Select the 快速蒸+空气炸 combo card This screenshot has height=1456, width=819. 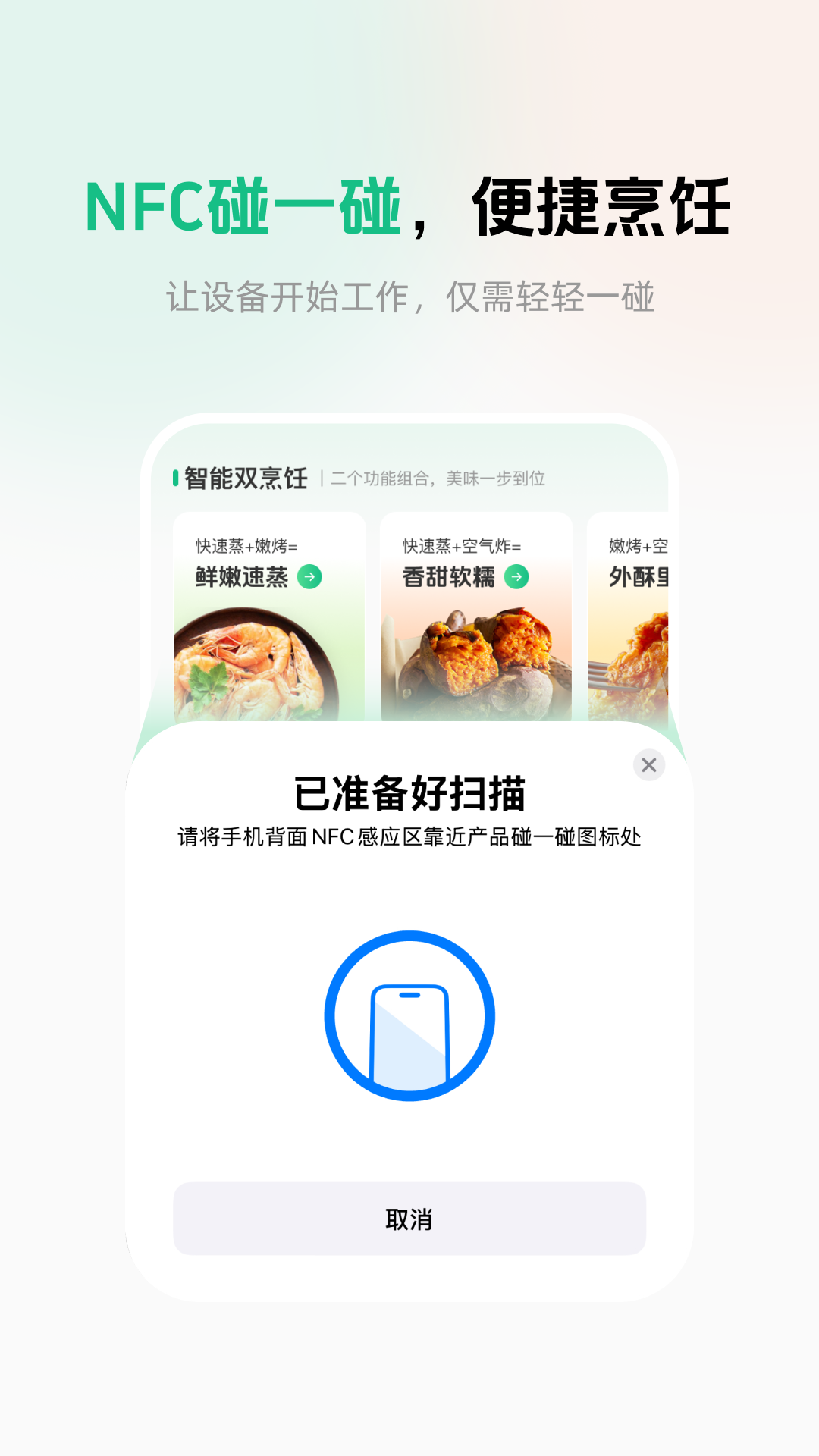(x=476, y=607)
